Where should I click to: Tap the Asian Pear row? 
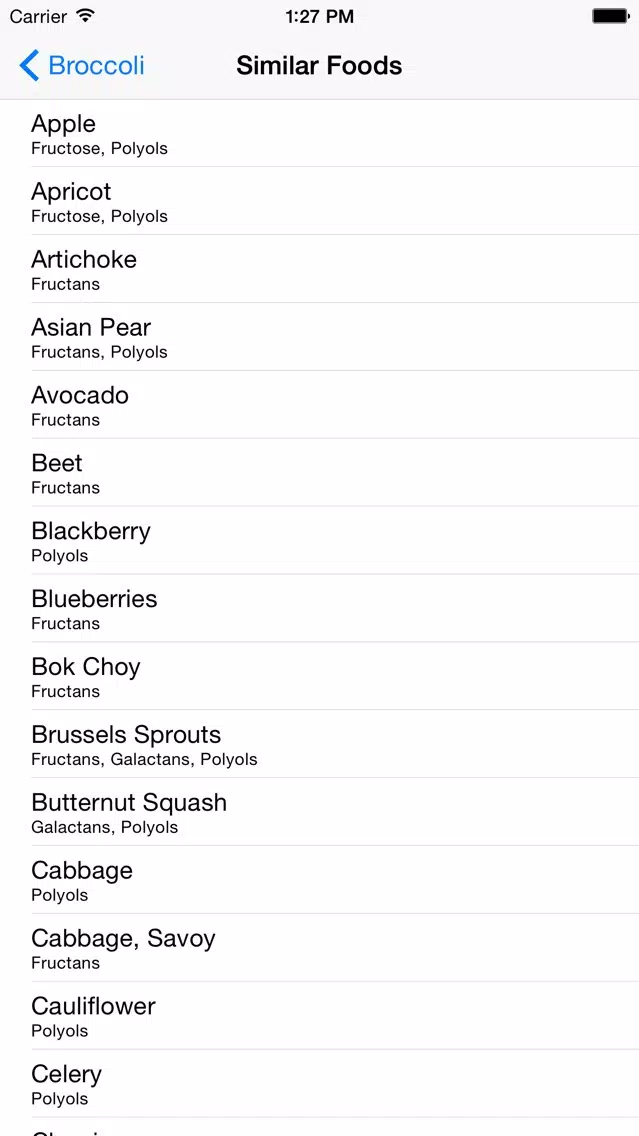pos(320,337)
